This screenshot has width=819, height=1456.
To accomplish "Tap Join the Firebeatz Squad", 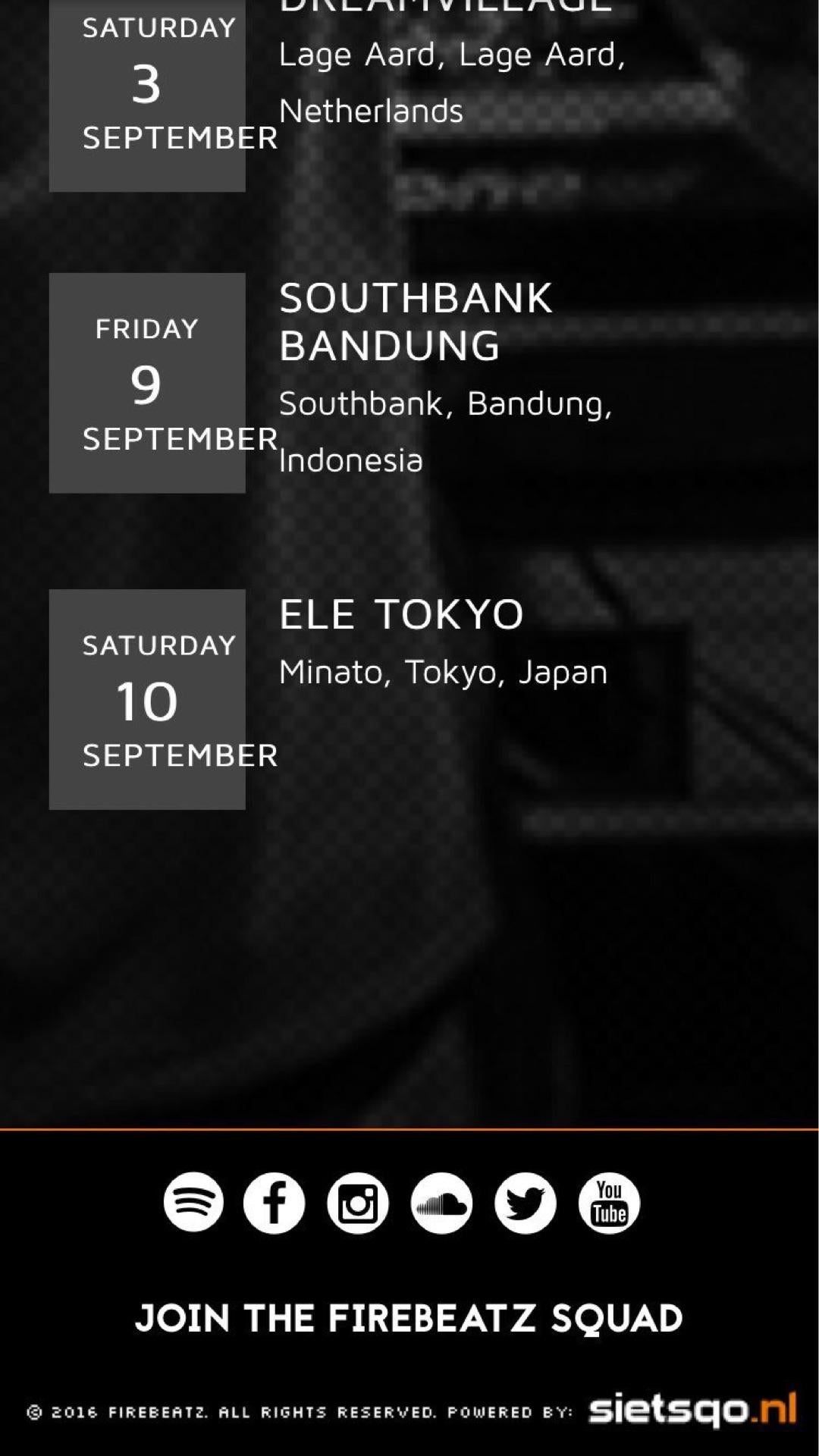I will (x=409, y=1318).
